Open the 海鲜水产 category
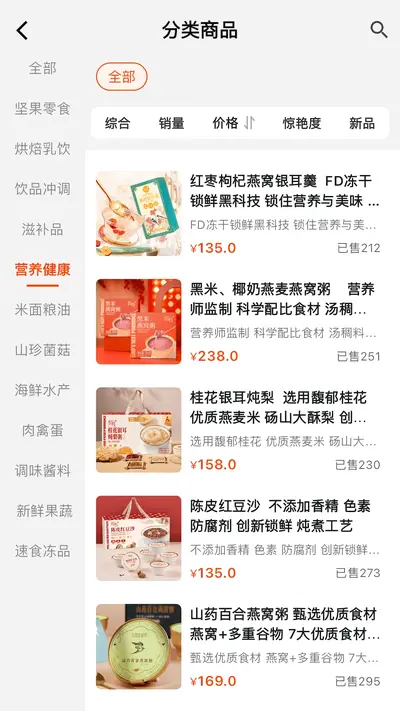The height and width of the screenshot is (711, 400). pyautogui.click(x=43, y=390)
